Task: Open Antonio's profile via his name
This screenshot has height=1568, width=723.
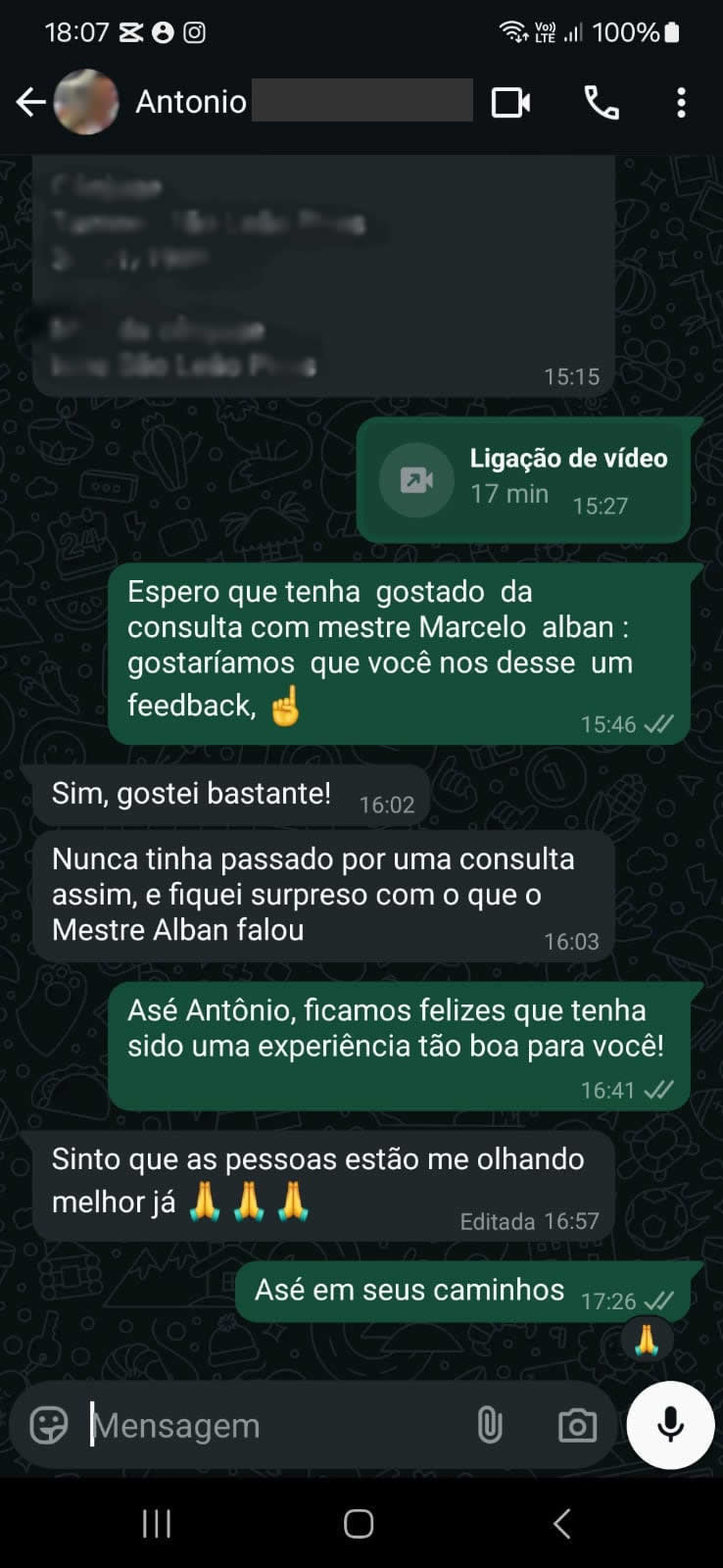Action: (x=192, y=101)
